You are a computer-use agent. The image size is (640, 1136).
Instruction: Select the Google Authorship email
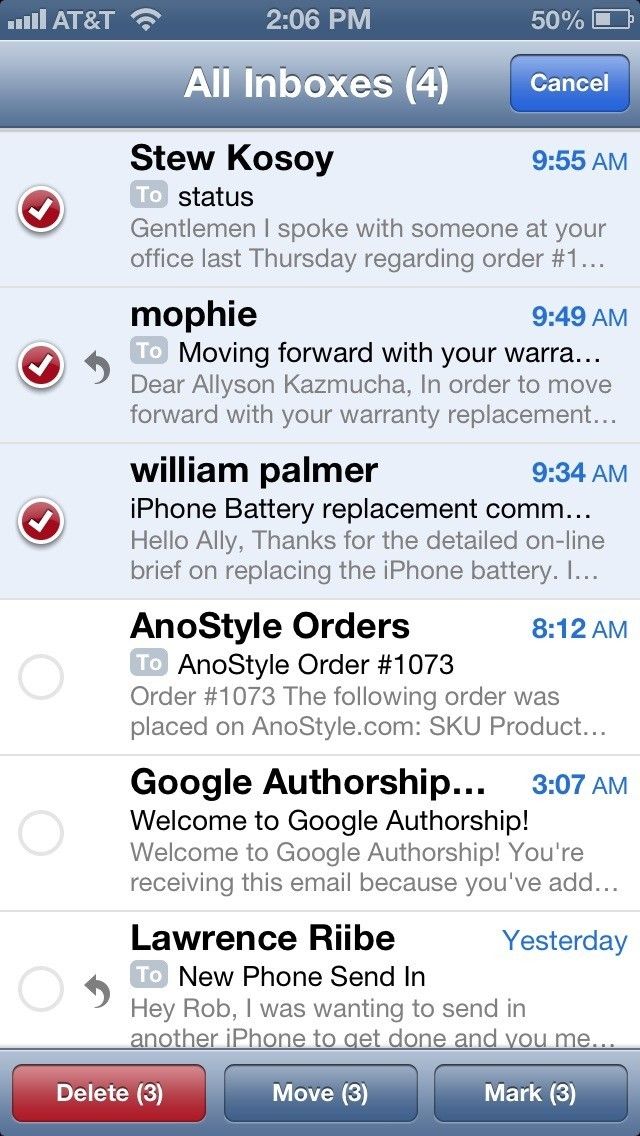41,833
